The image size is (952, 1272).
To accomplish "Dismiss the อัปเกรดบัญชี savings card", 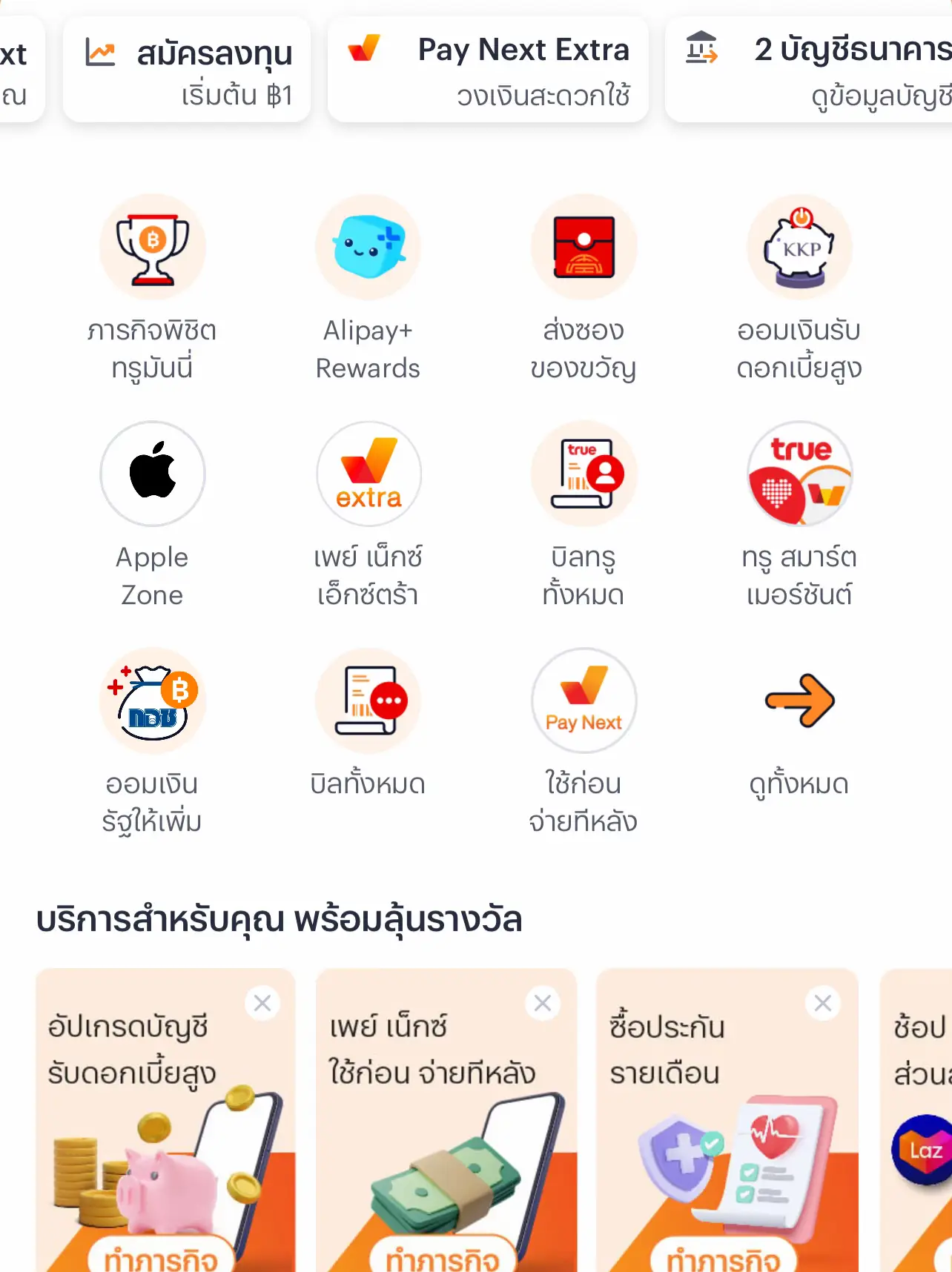I will pos(262,1004).
